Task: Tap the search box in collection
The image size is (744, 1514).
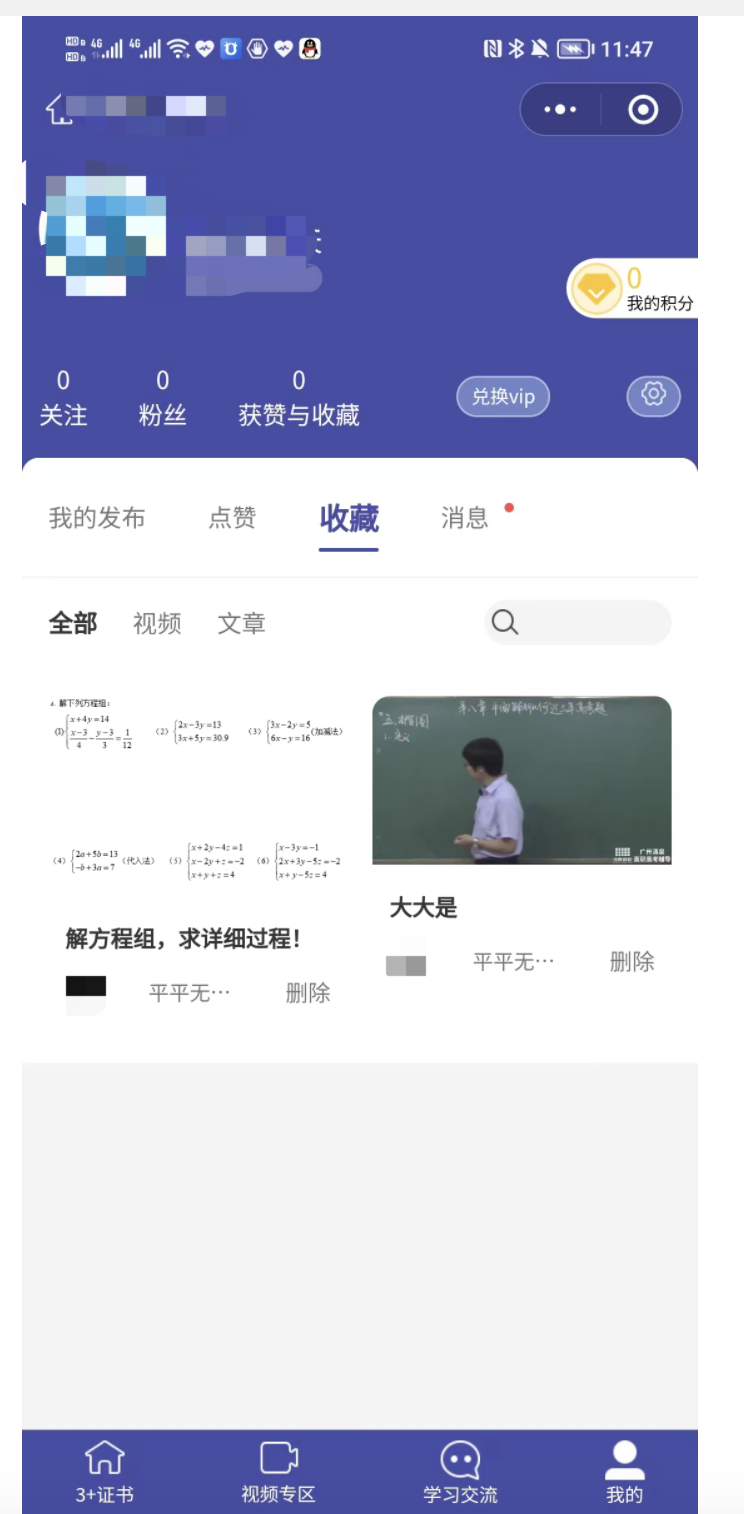Action: [578, 623]
